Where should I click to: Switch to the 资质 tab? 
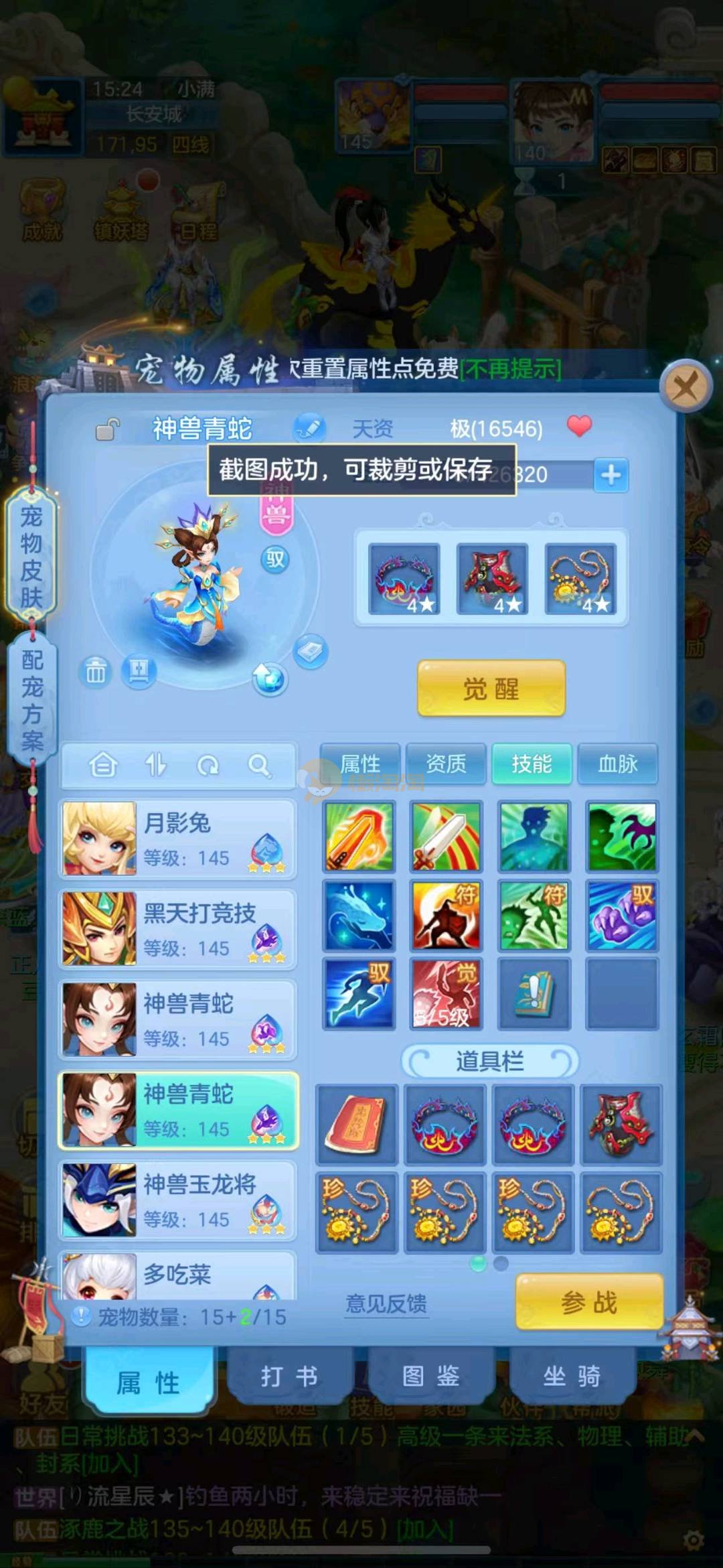point(446,764)
